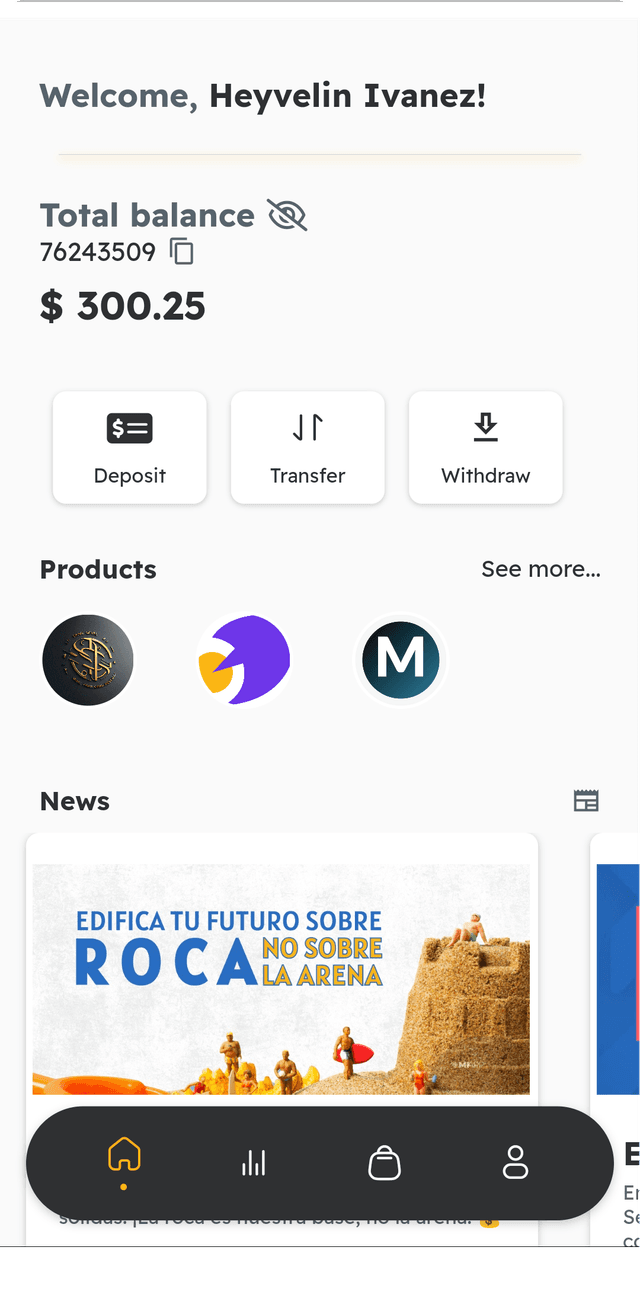Viewport: 640px width, 1316px height.
Task: Open the gold emblem product
Action: 88,660
